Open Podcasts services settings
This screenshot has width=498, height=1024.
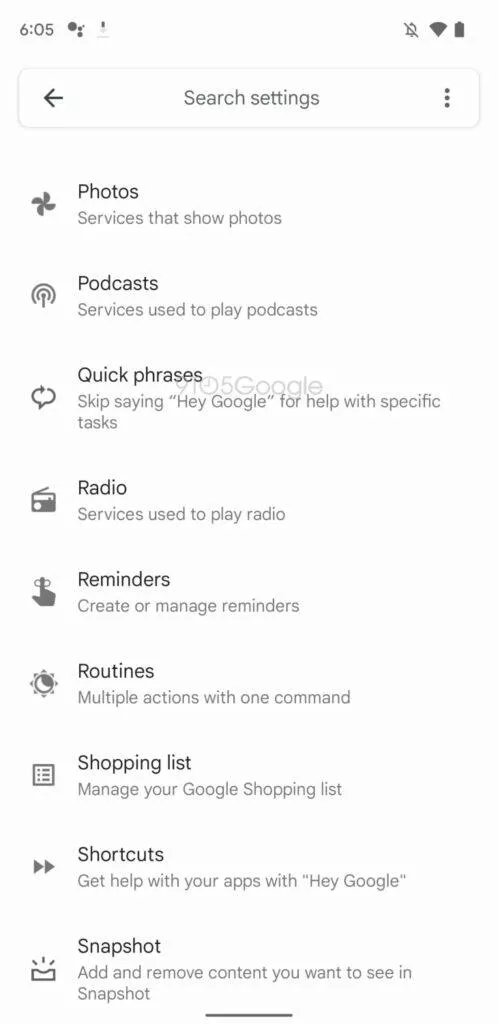(x=249, y=296)
